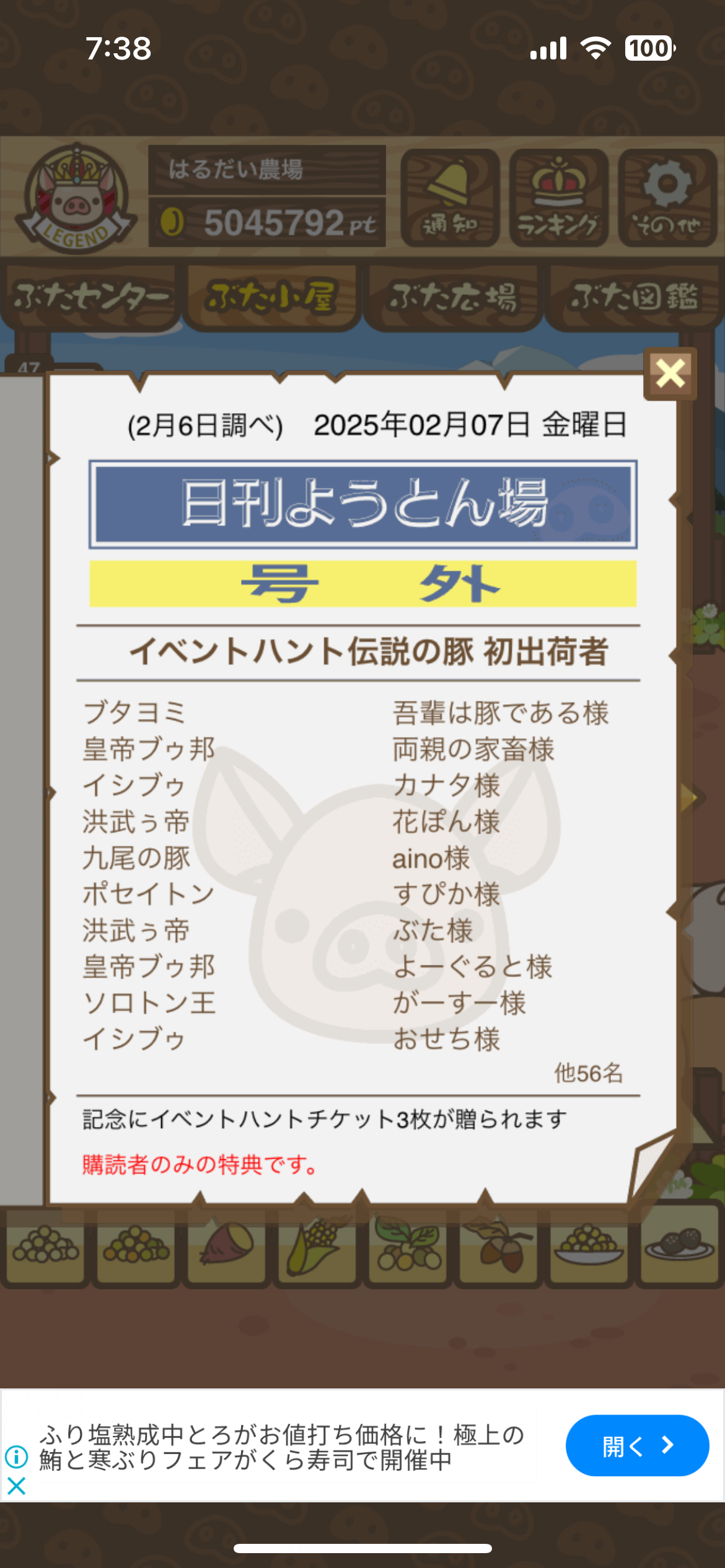Open the 通知 notifications bell
The width and height of the screenshot is (725, 1568).
click(450, 198)
